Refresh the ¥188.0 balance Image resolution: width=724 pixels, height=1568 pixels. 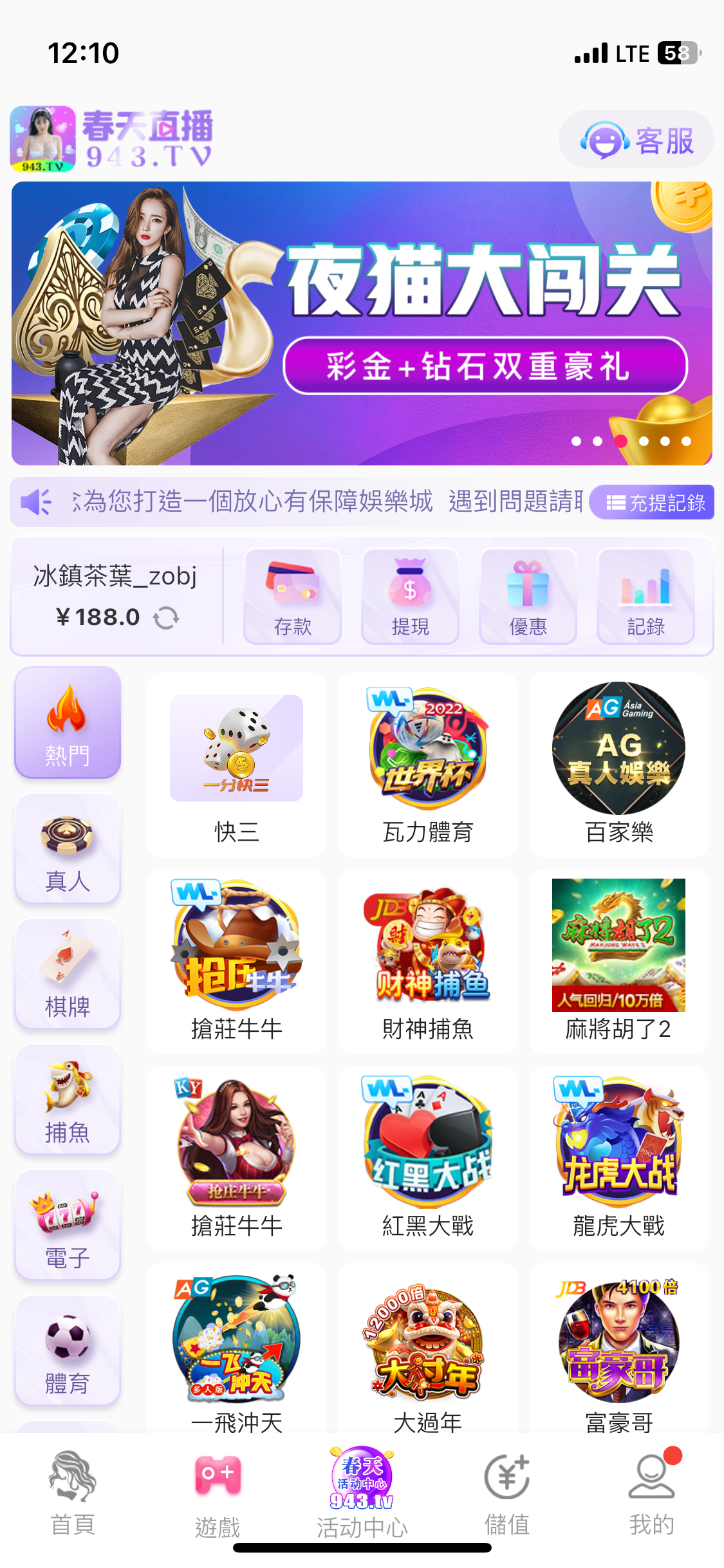pyautogui.click(x=166, y=618)
